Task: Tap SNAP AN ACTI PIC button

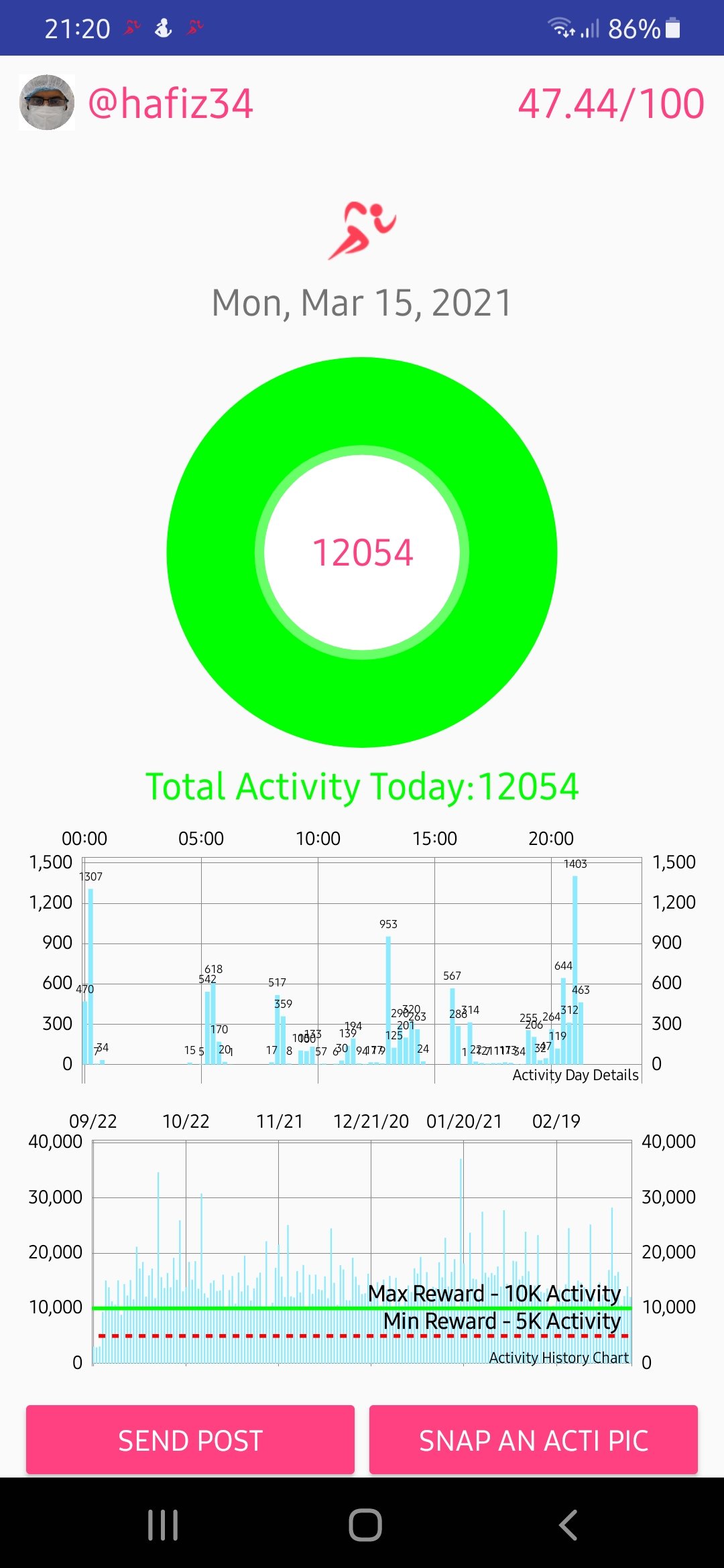Action: click(533, 1440)
